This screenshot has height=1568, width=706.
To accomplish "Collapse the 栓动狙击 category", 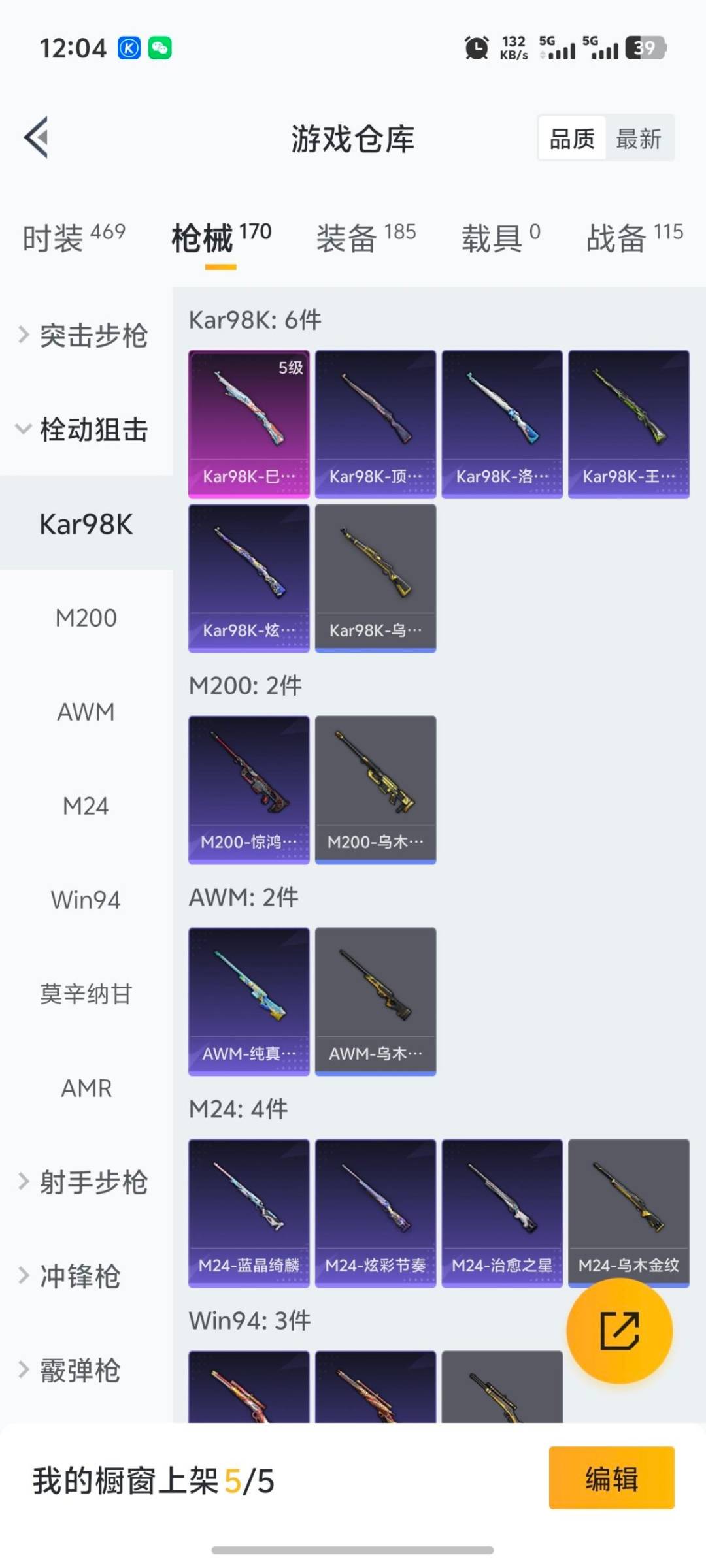I will tap(84, 429).
